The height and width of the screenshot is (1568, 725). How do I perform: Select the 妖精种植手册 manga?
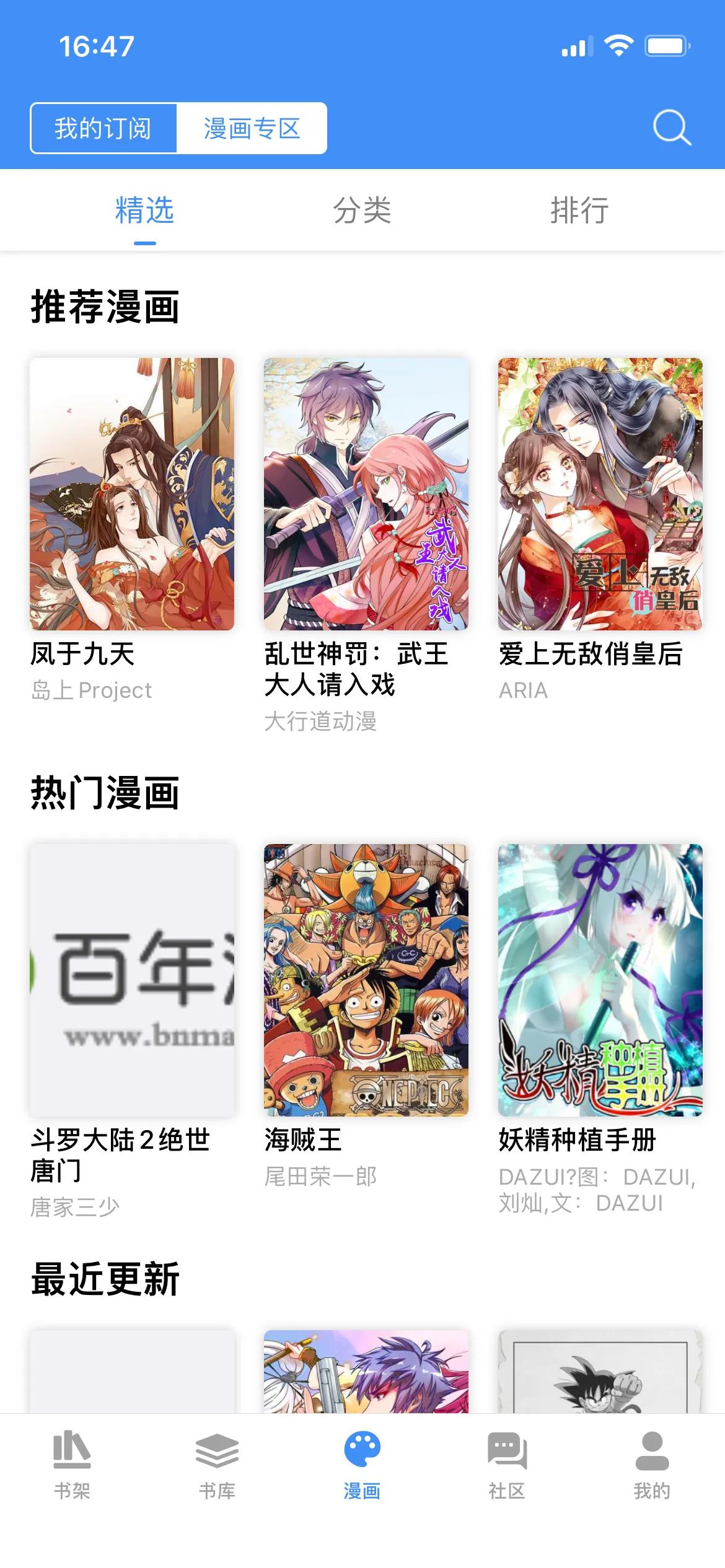[x=600, y=980]
